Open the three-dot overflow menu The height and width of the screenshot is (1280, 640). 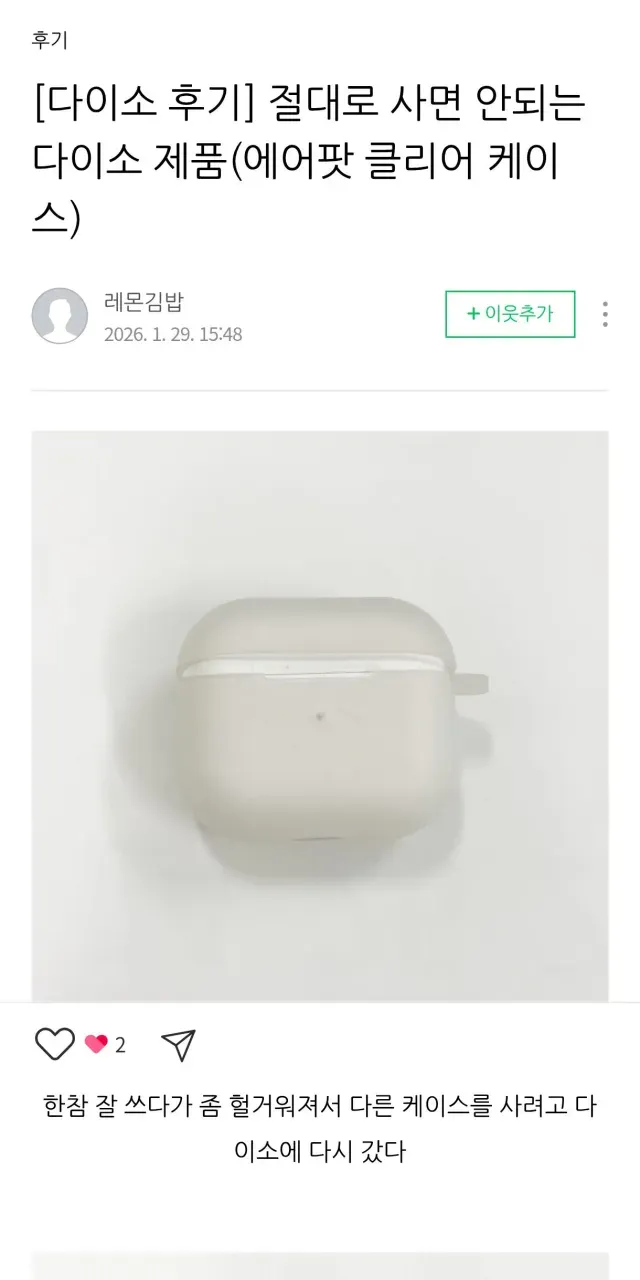tap(605, 314)
